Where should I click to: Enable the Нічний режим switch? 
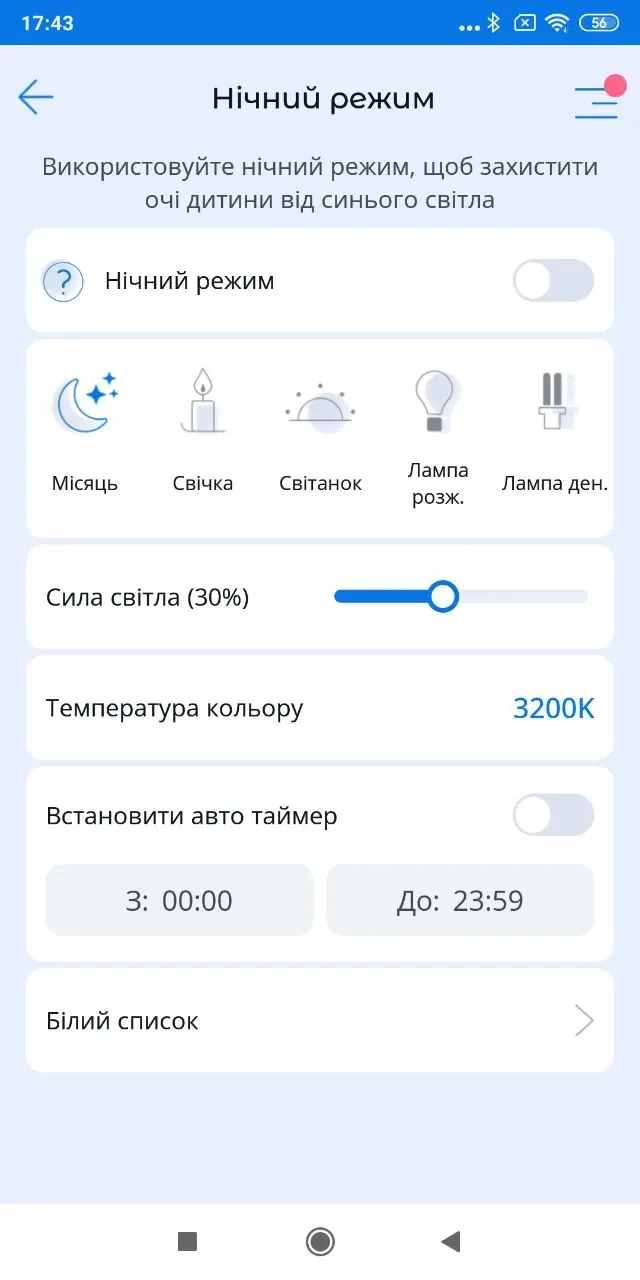(553, 281)
